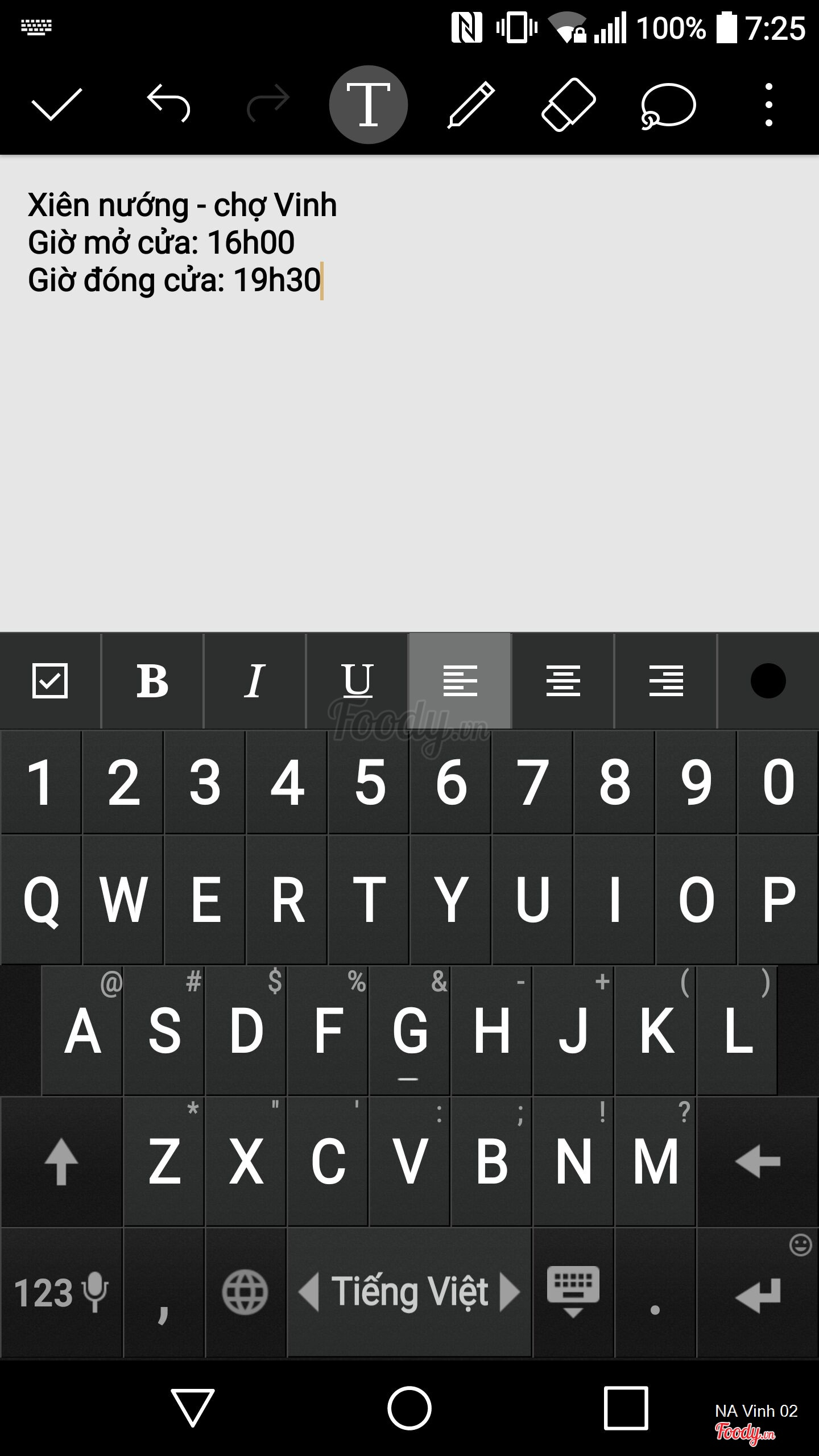Choose the lasso selection tool
The width and height of the screenshot is (819, 1456).
(668, 106)
